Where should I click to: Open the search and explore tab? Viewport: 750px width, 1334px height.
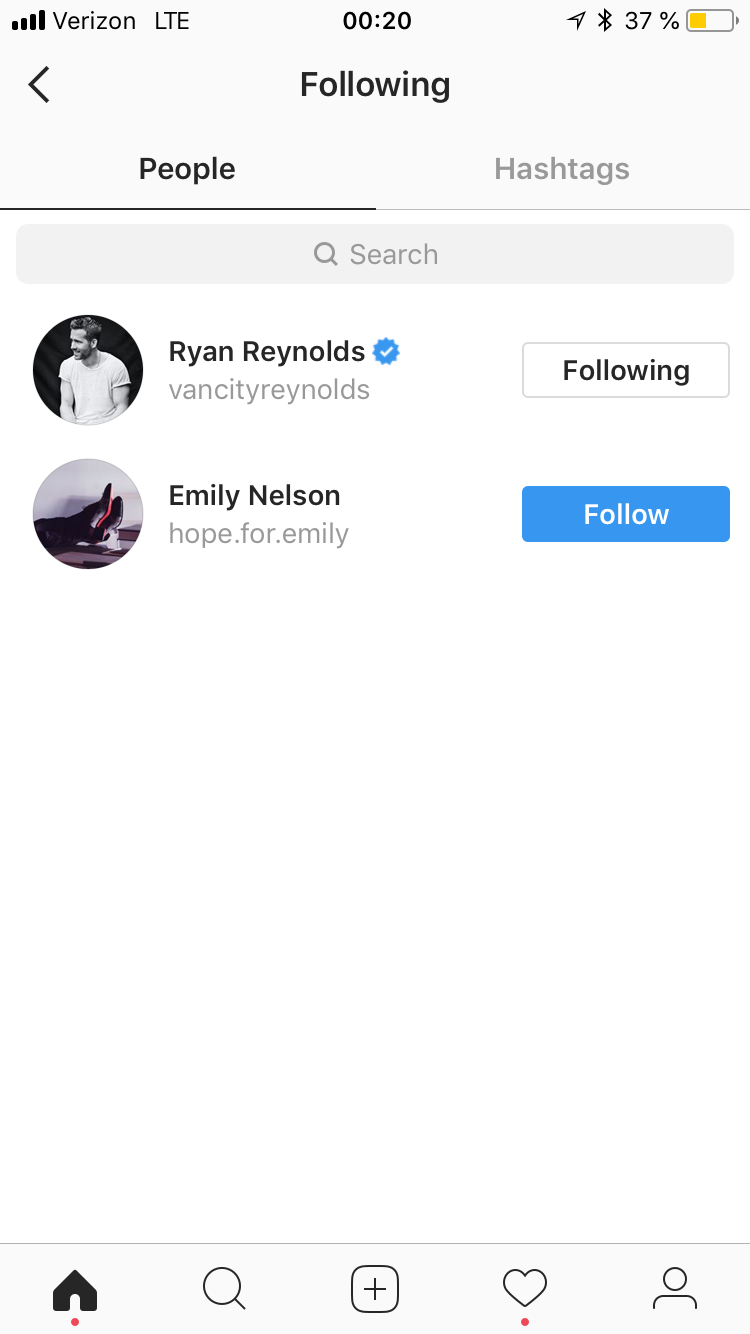click(x=224, y=1289)
